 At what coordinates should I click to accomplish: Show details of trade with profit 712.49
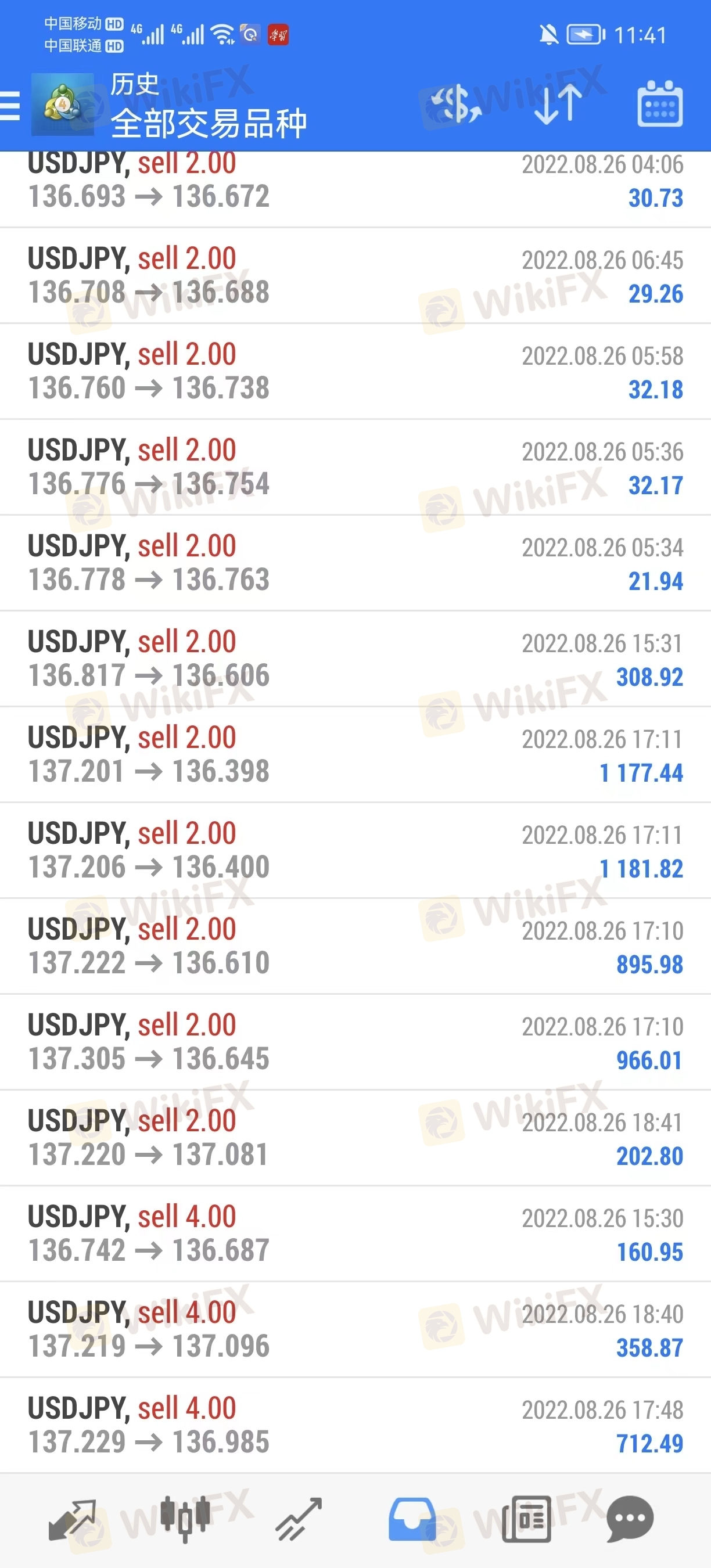355,1426
